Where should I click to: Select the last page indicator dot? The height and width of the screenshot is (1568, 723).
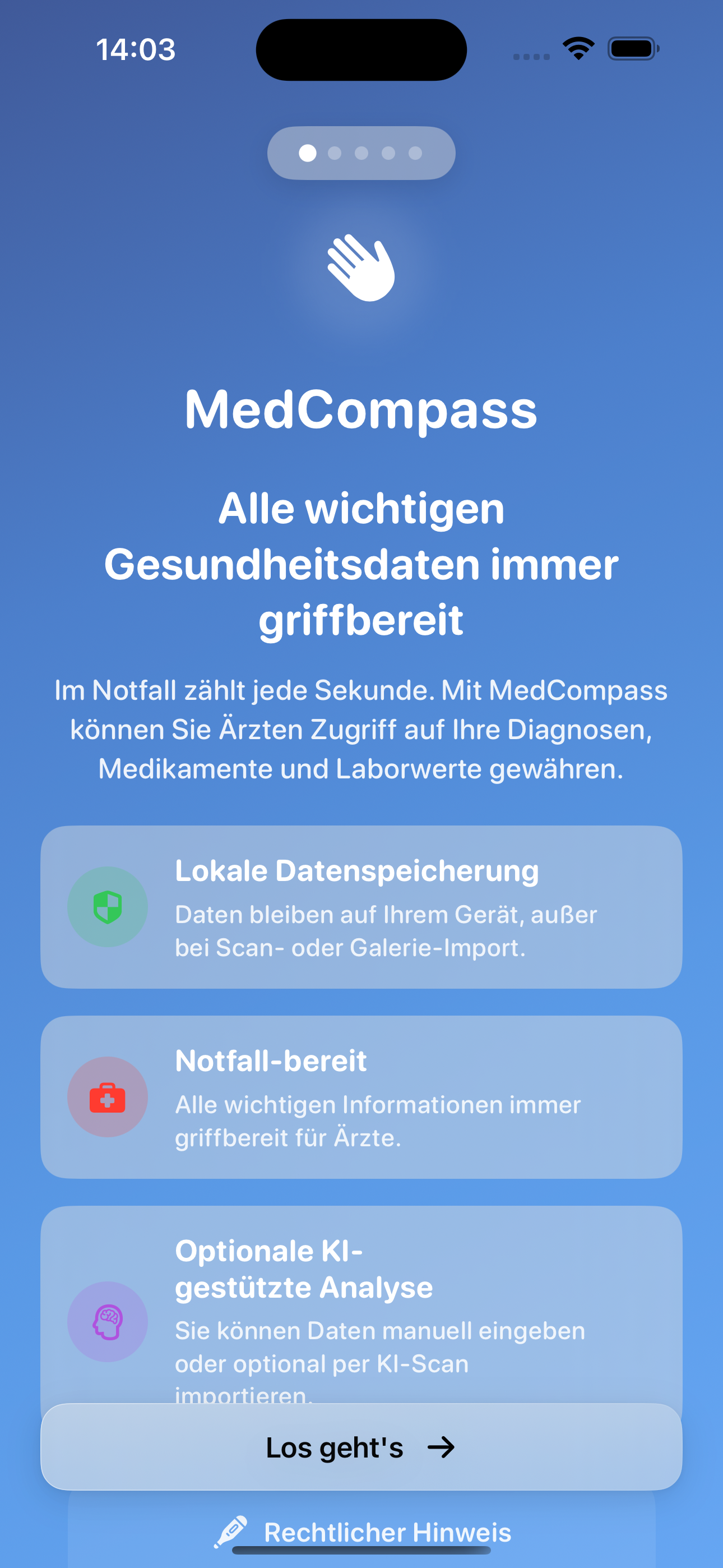pyautogui.click(x=416, y=154)
